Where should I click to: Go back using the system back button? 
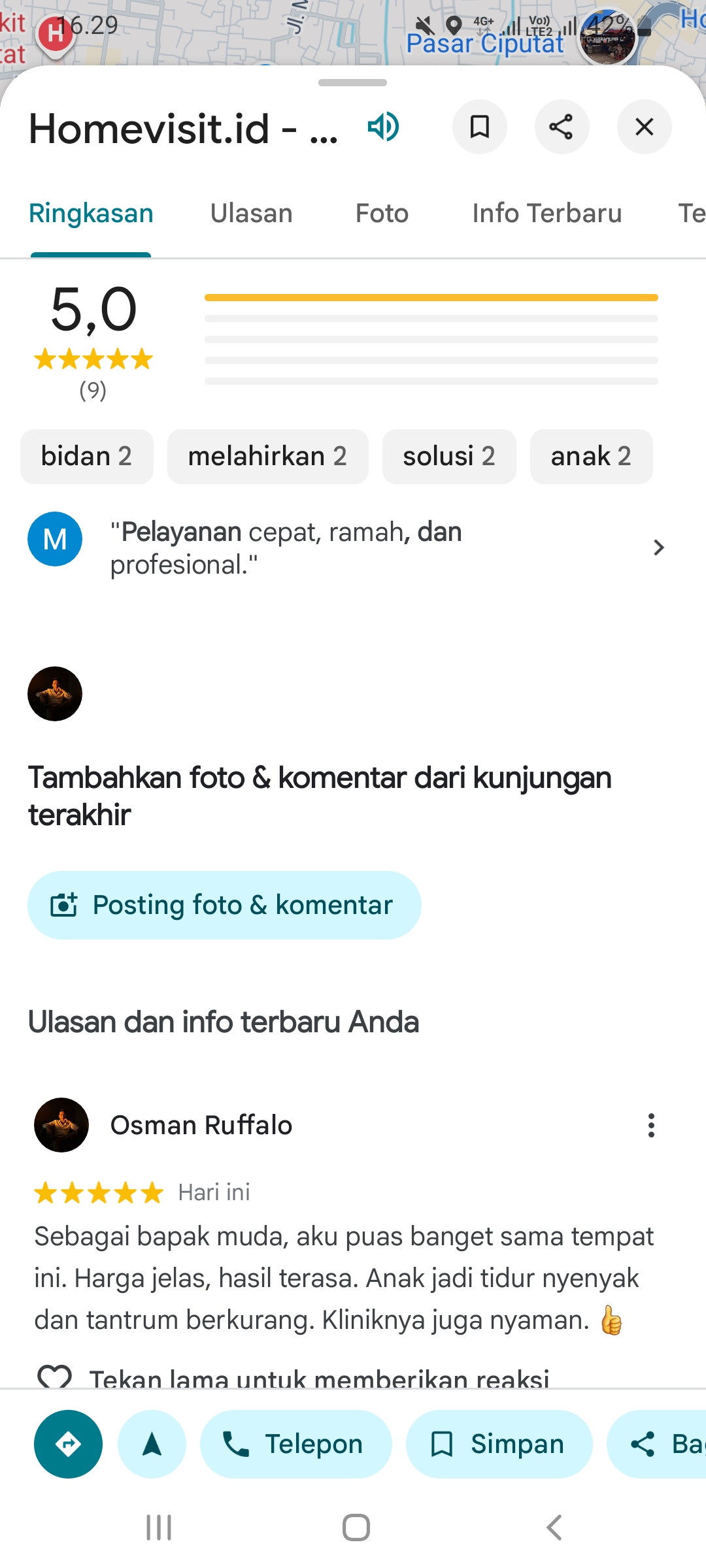coord(554,1527)
